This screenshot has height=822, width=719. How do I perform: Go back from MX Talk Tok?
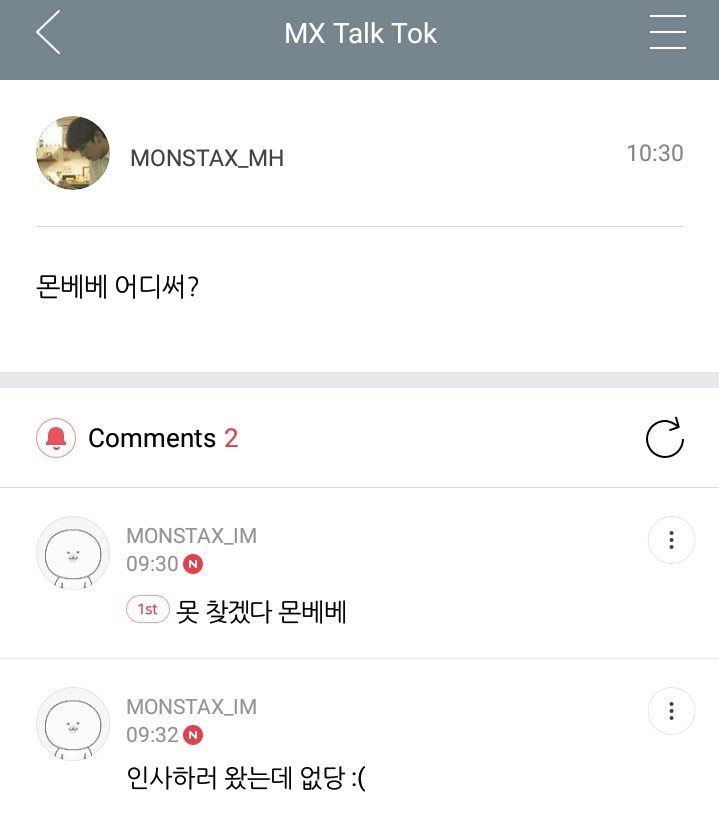click(x=48, y=33)
